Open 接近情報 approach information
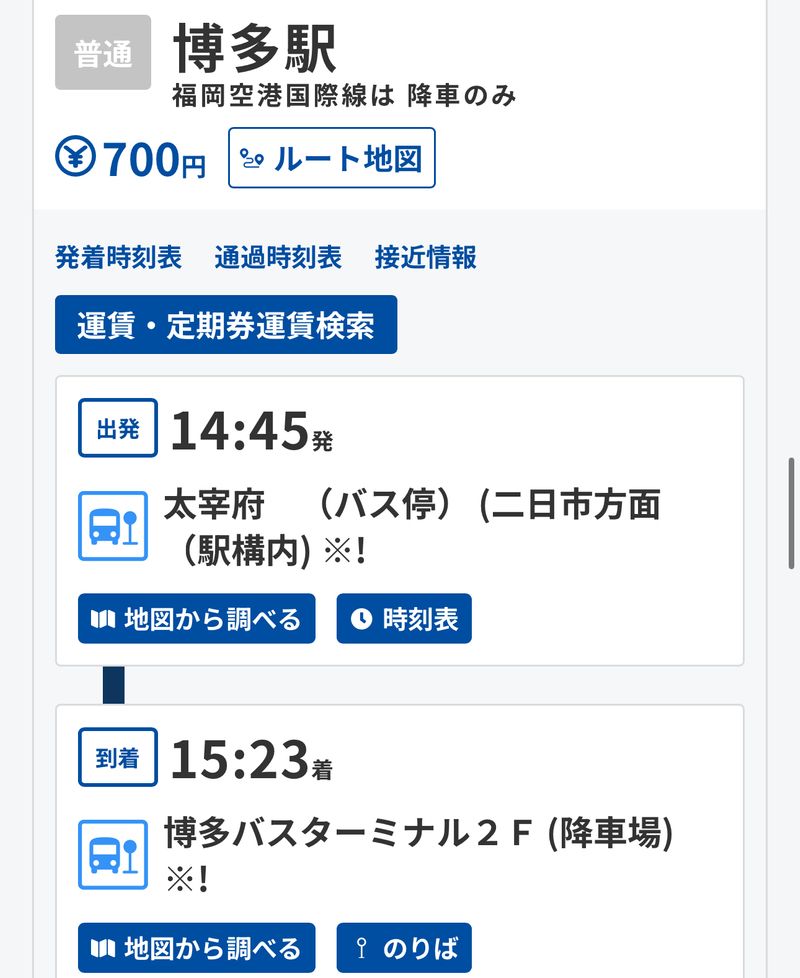800x978 pixels. pos(426,257)
